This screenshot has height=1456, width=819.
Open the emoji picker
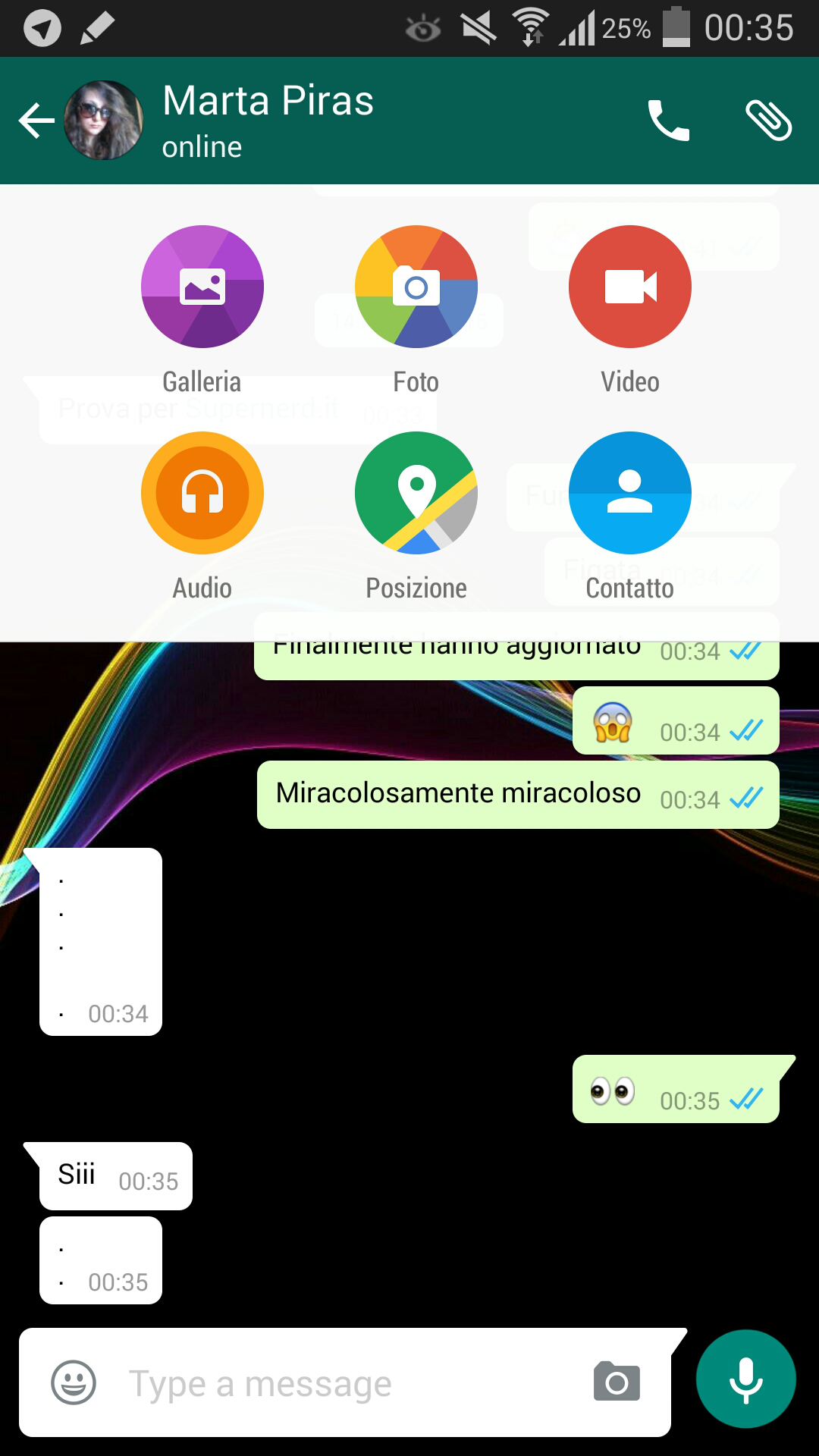(74, 1382)
